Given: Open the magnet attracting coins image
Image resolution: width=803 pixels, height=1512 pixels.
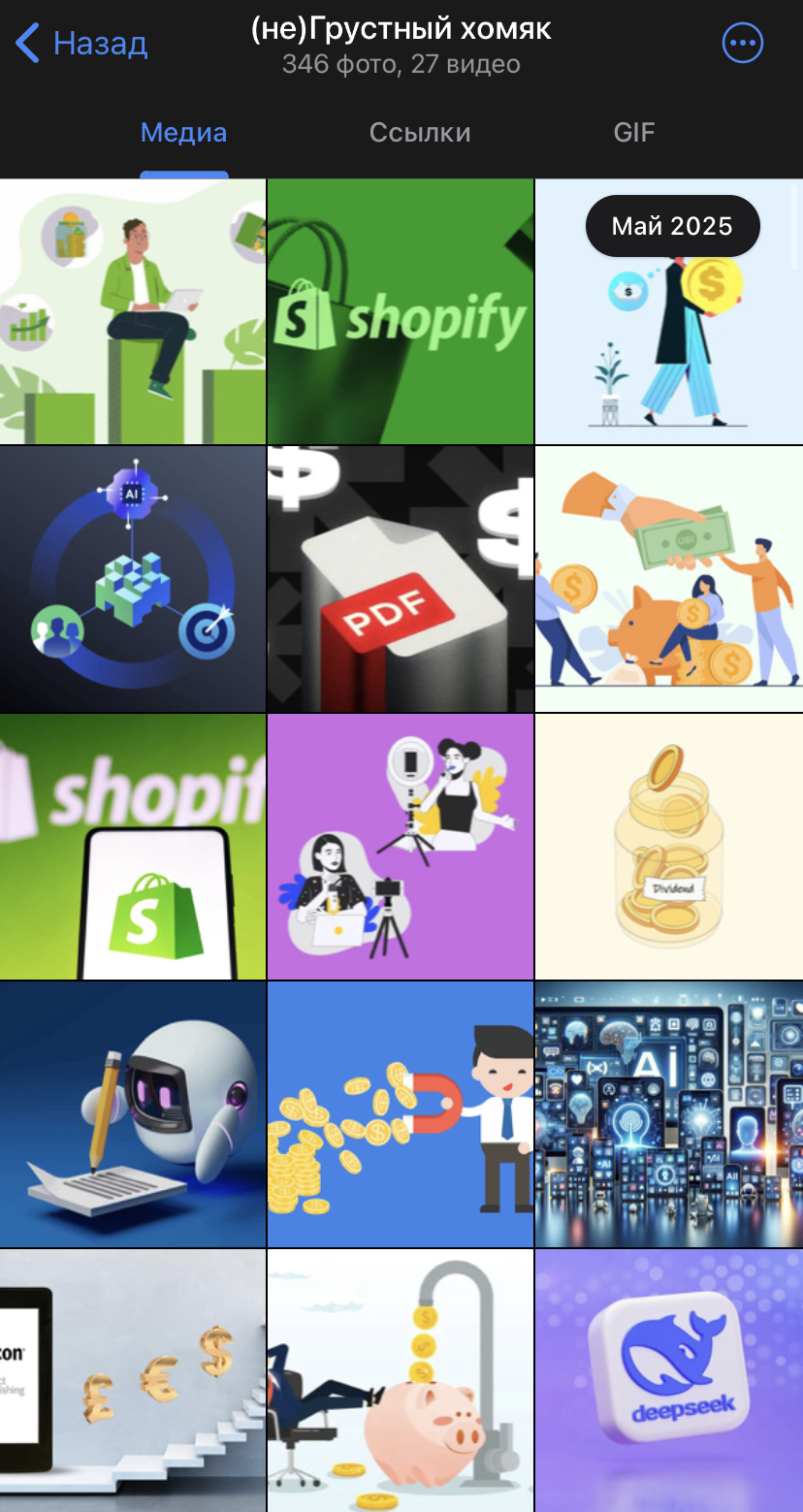Looking at the screenshot, I should point(401,1113).
